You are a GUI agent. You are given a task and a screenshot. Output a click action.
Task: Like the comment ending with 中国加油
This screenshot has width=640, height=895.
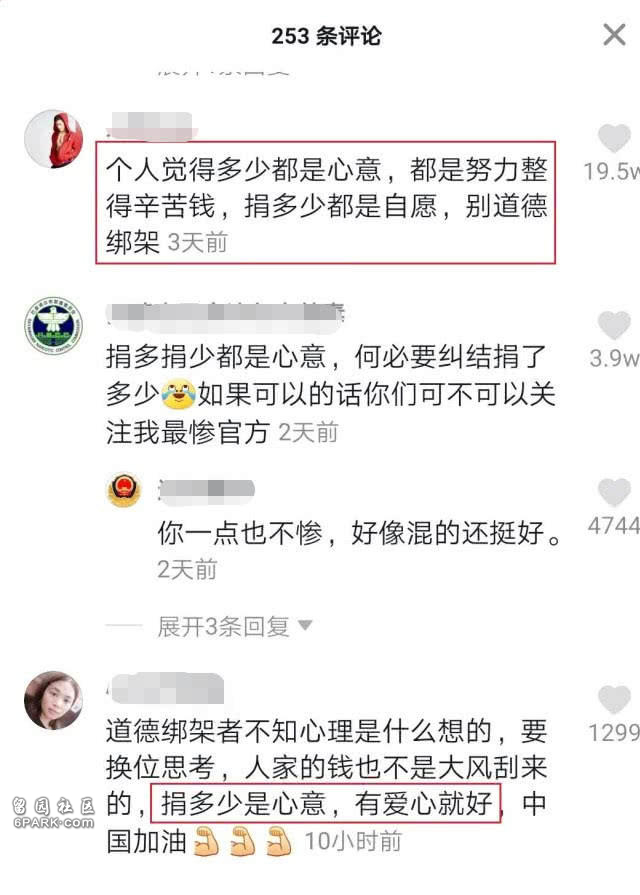click(x=614, y=700)
